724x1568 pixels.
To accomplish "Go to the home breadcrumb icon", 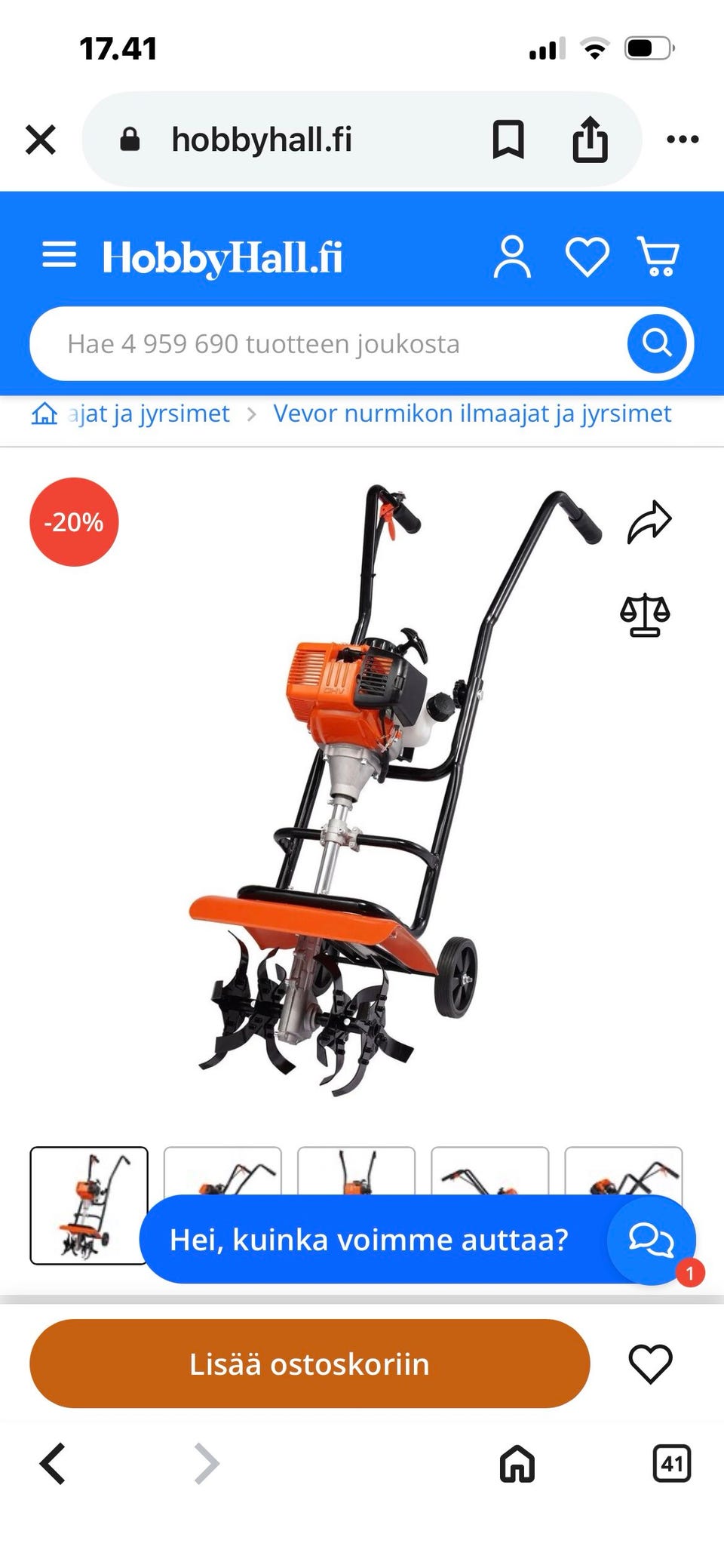I will pyautogui.click(x=44, y=414).
